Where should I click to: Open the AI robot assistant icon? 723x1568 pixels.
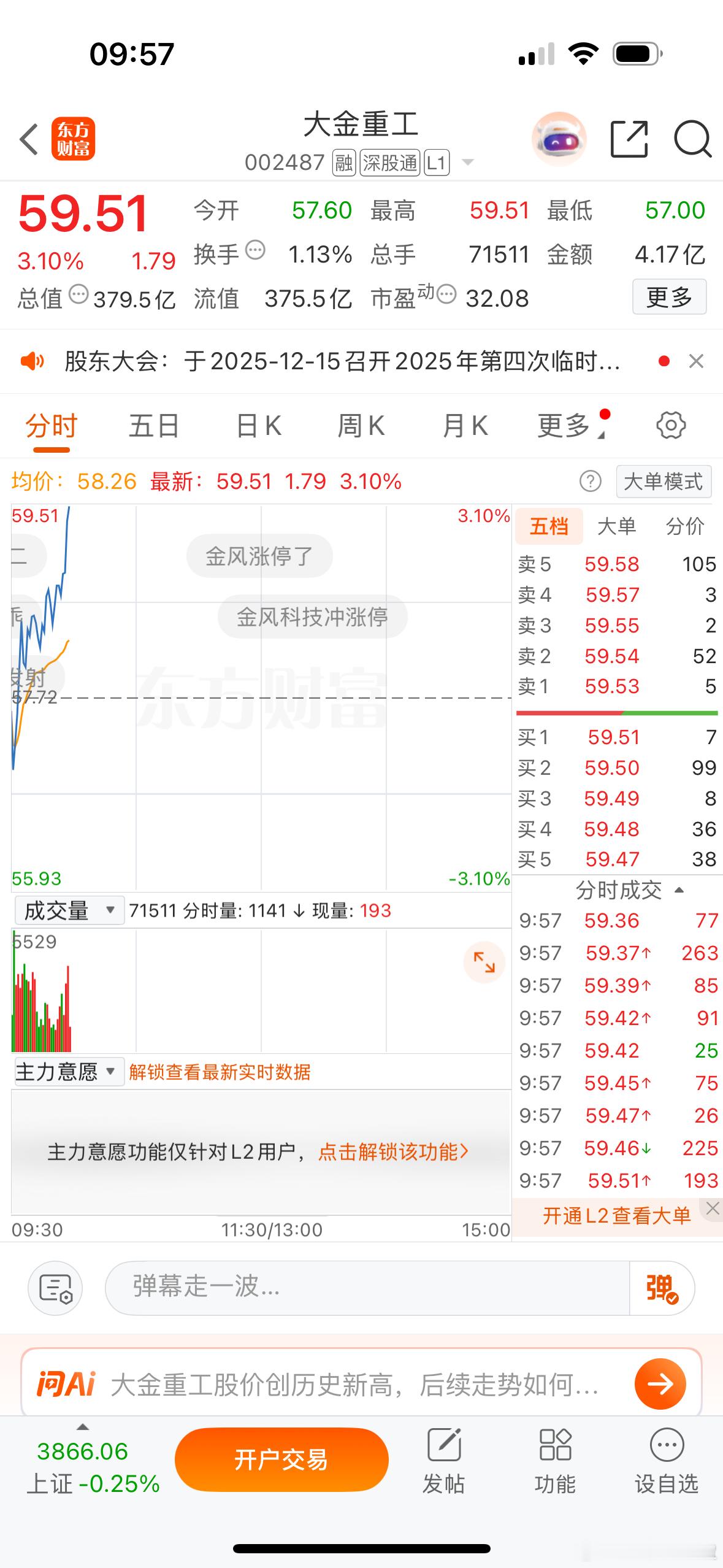[559, 139]
